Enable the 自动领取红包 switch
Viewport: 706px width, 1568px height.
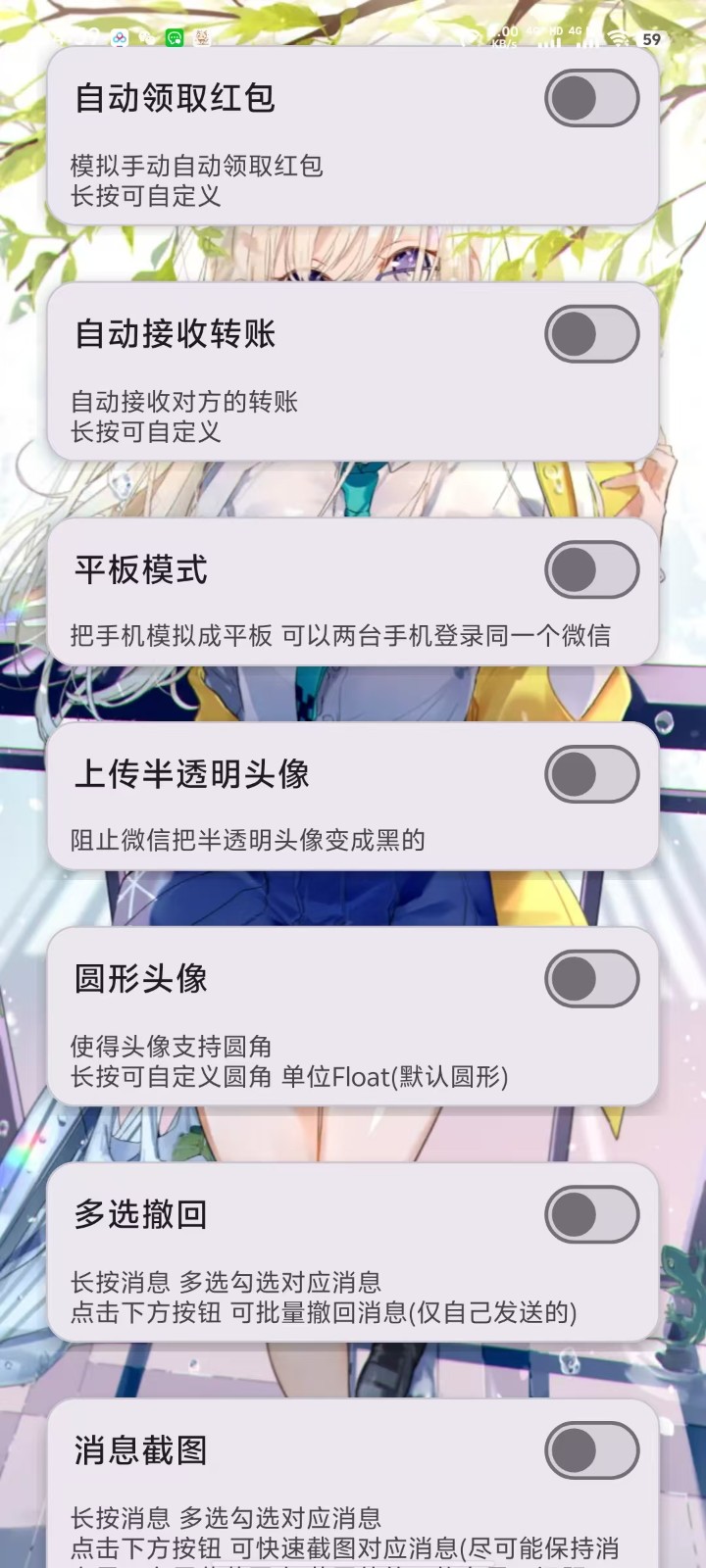click(591, 98)
